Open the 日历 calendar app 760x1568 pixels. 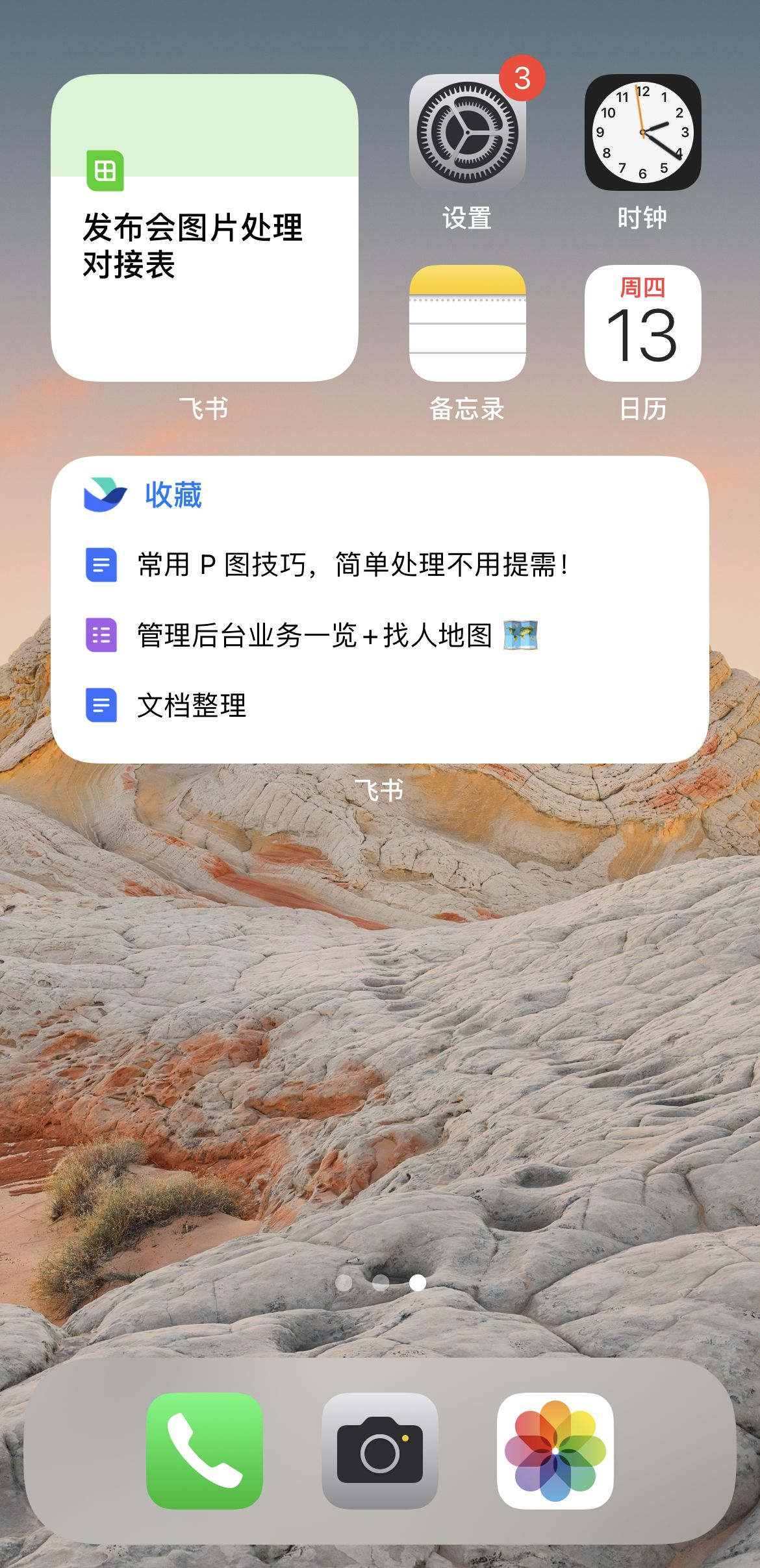pyautogui.click(x=642, y=323)
